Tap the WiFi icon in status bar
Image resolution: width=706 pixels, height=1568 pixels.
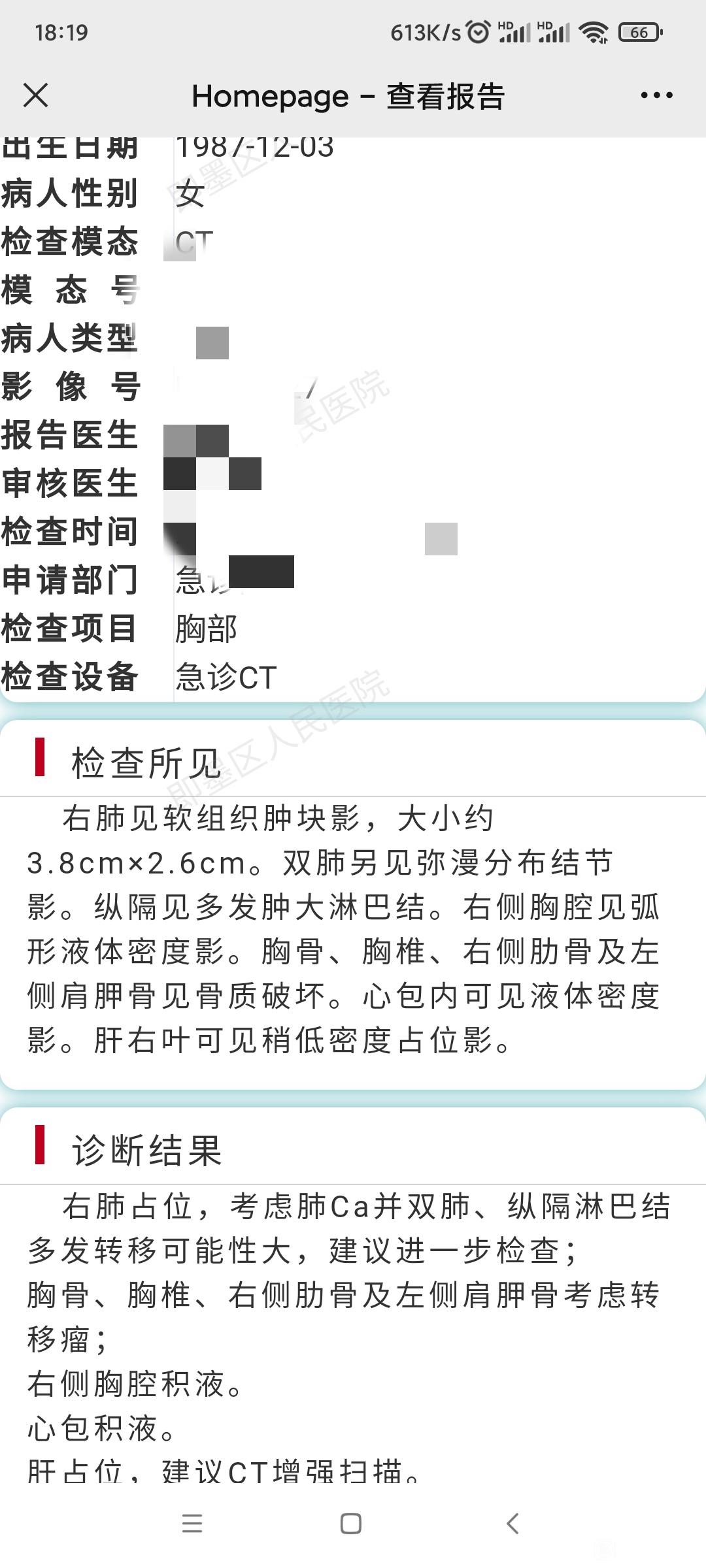point(594,30)
